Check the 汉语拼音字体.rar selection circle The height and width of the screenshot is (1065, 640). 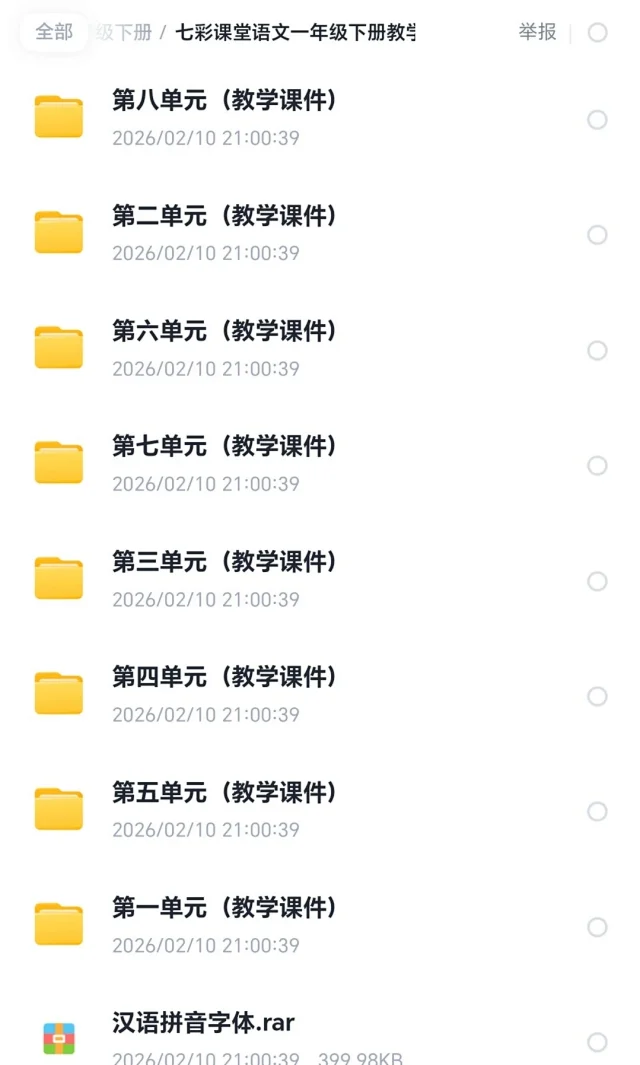click(597, 1042)
